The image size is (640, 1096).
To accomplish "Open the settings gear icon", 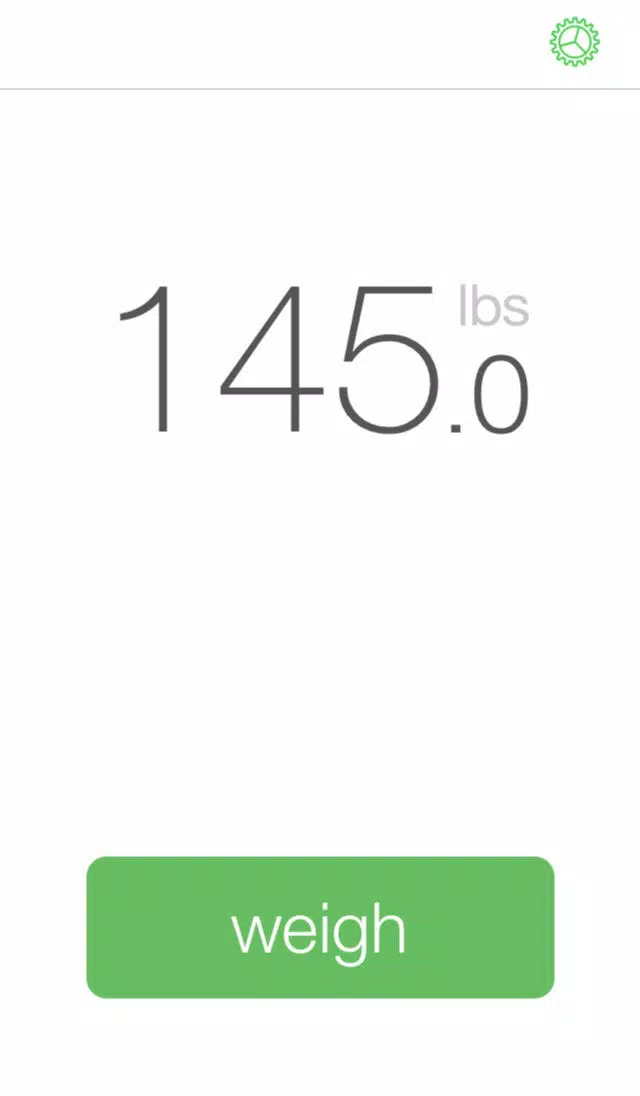I will [574, 43].
